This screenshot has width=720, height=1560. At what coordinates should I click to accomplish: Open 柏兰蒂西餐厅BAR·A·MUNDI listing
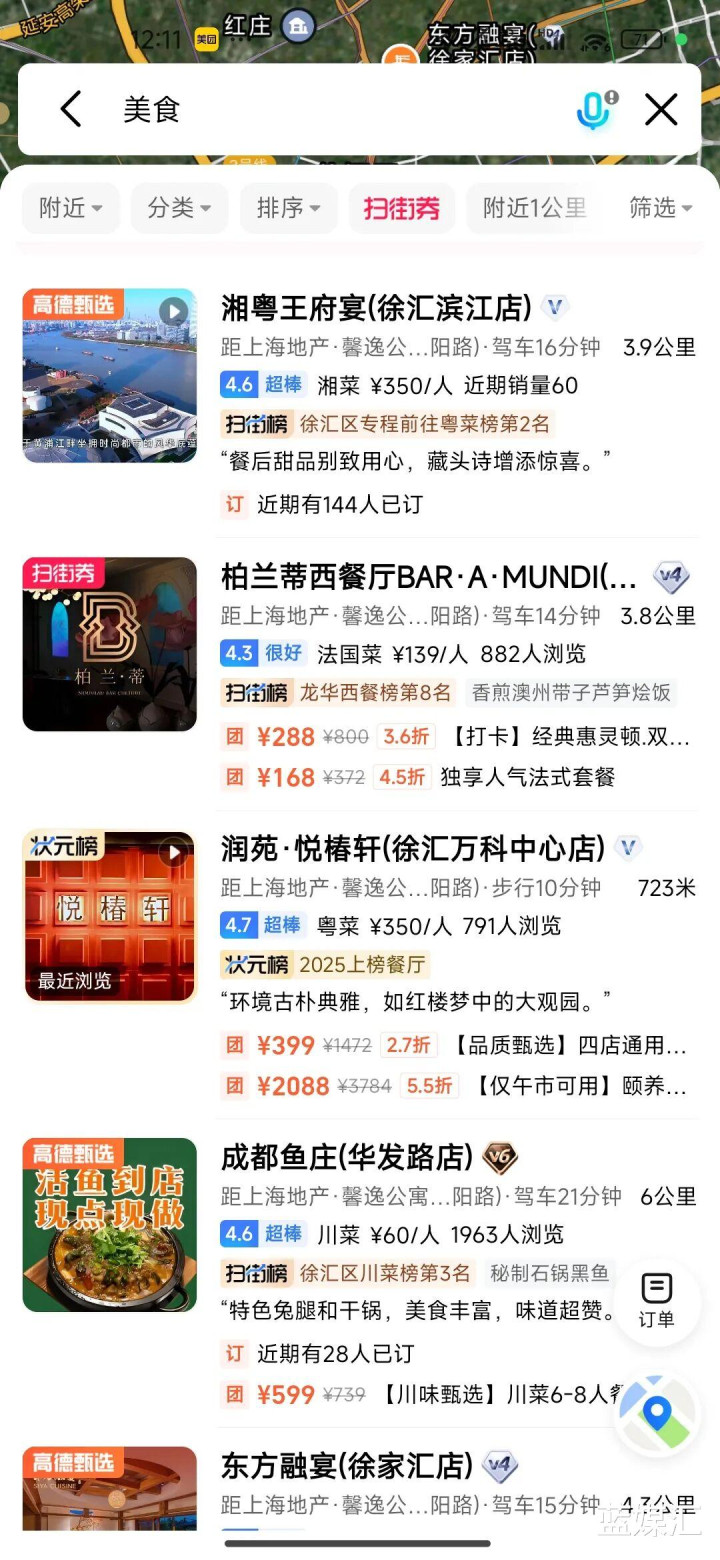(x=428, y=577)
